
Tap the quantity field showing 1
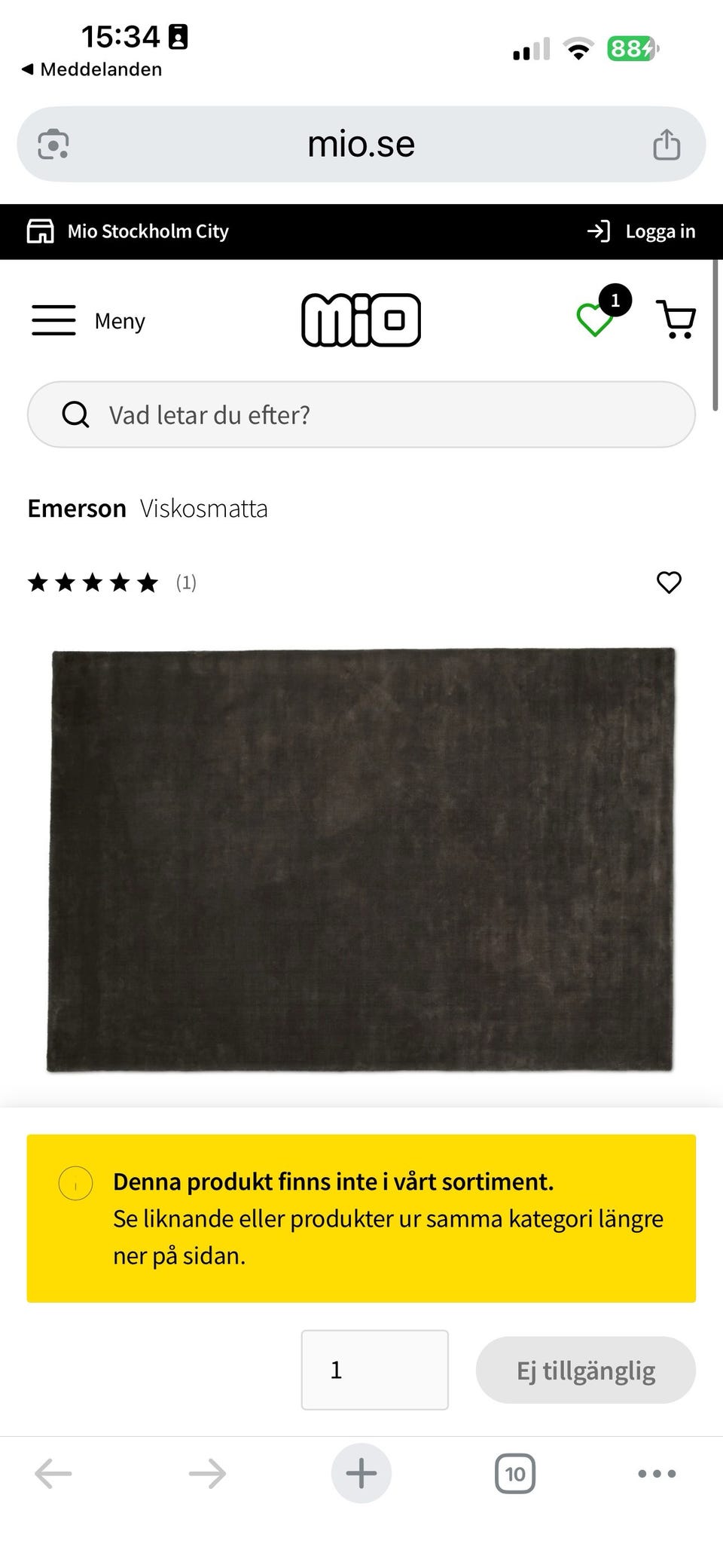(x=375, y=1370)
